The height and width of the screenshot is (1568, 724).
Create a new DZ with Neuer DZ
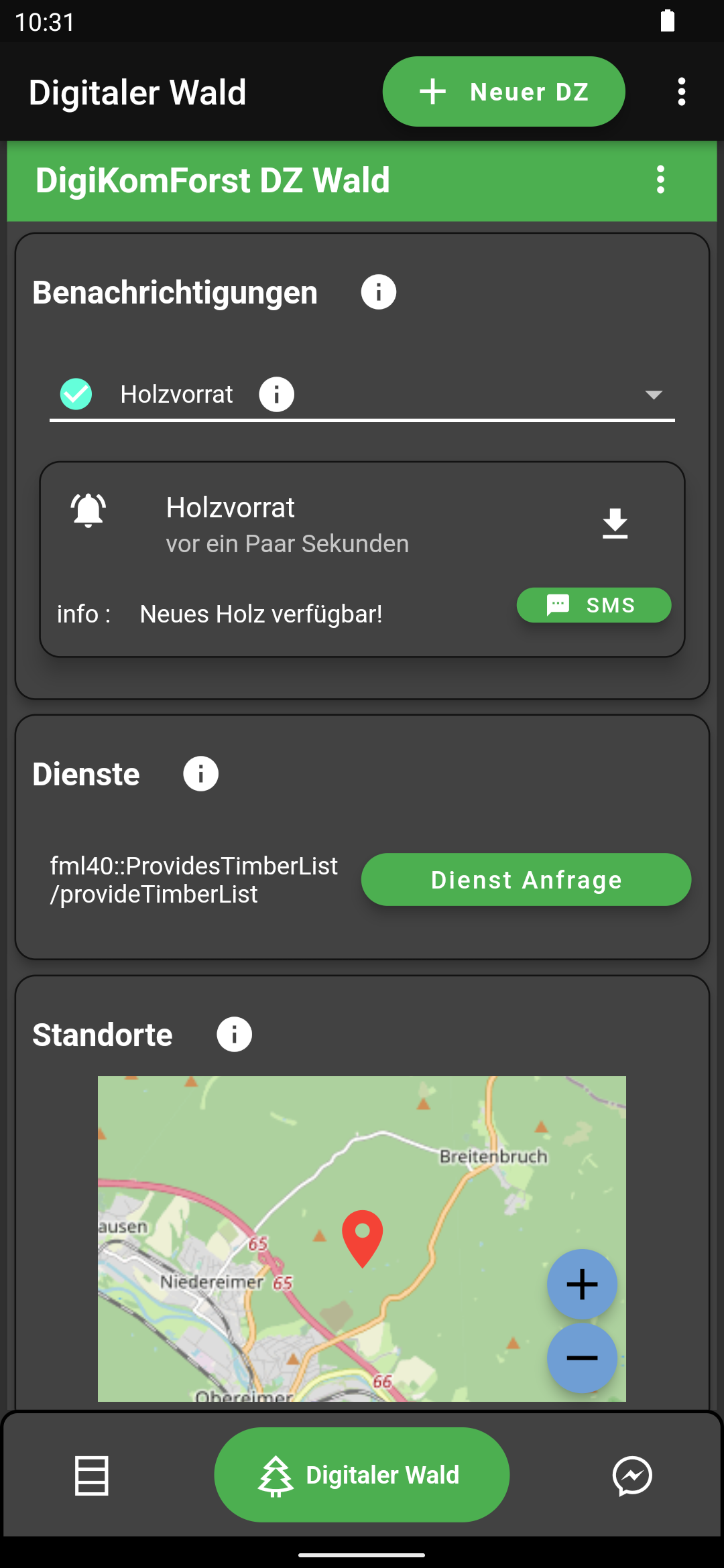(x=503, y=92)
